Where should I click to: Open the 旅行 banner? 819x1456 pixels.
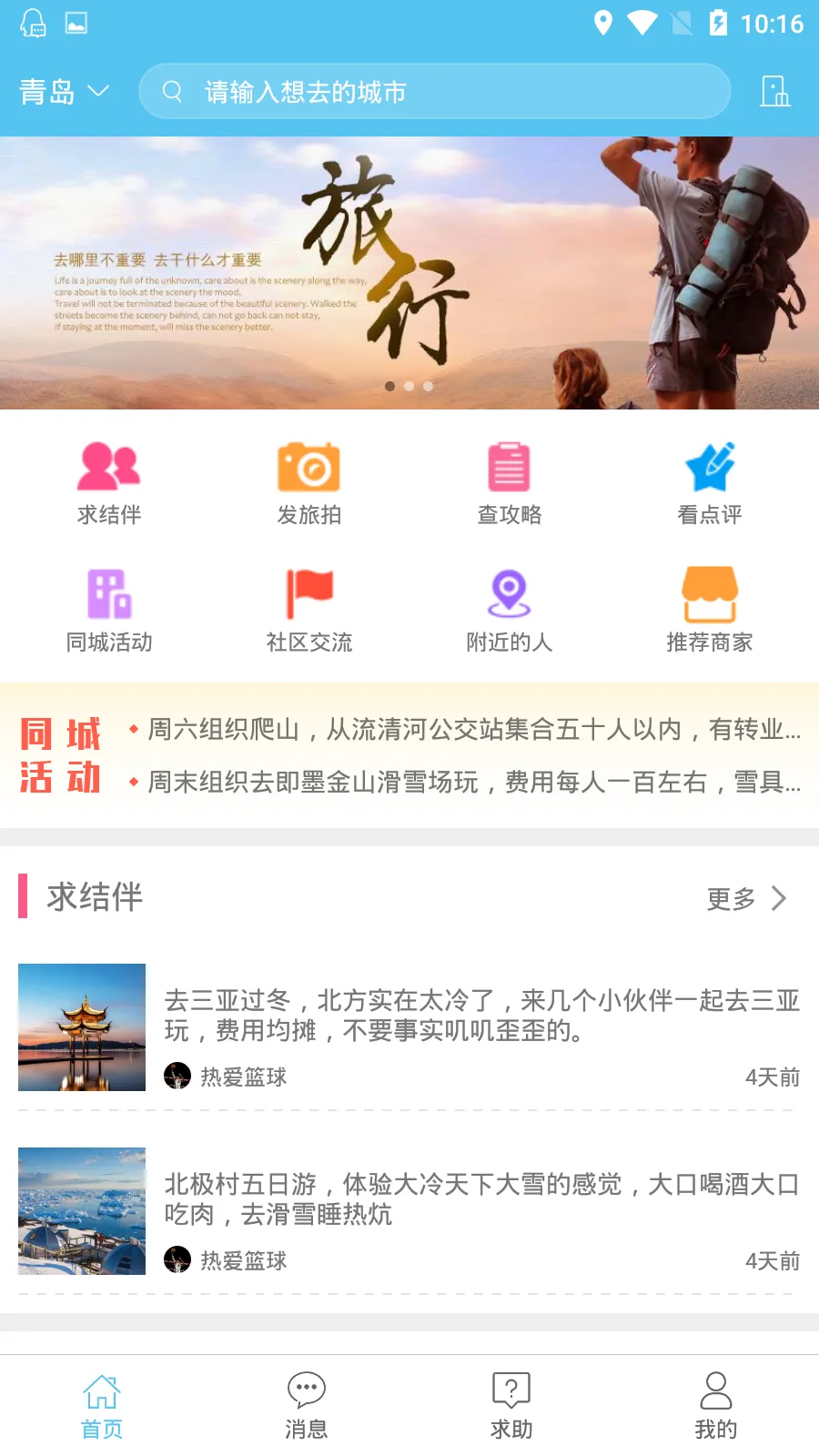coord(409,273)
